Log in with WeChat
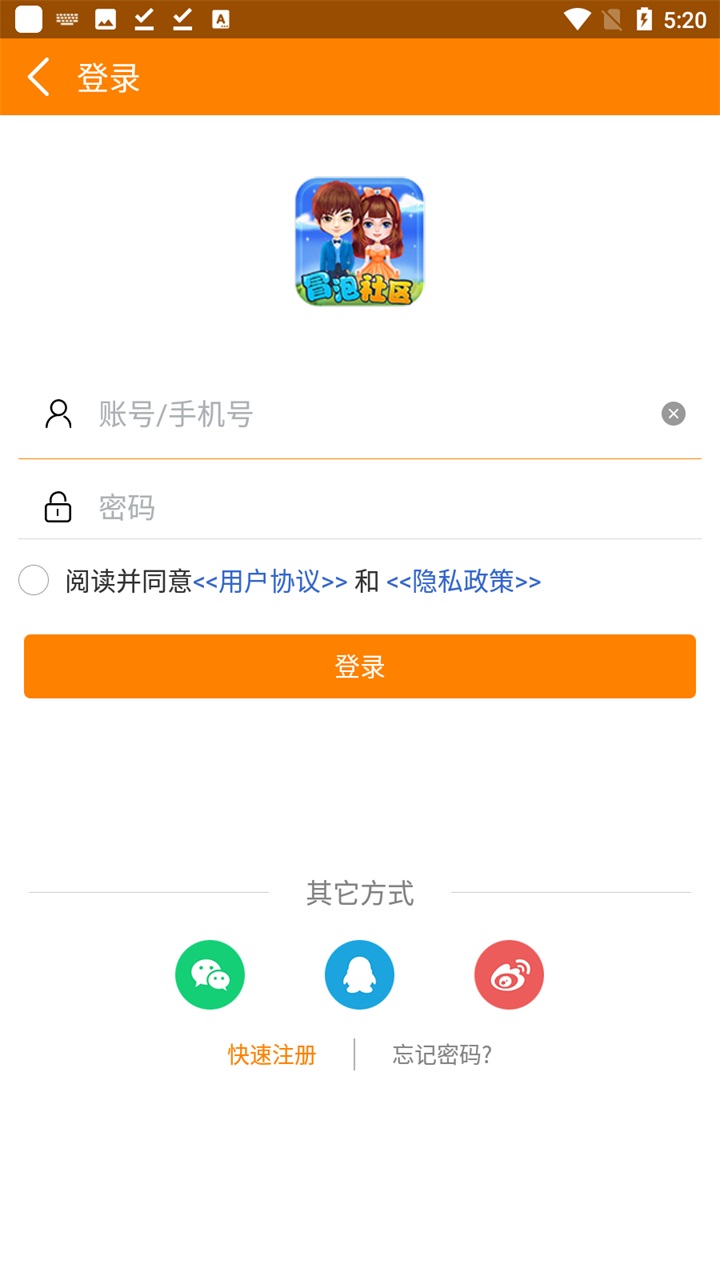 coord(210,975)
